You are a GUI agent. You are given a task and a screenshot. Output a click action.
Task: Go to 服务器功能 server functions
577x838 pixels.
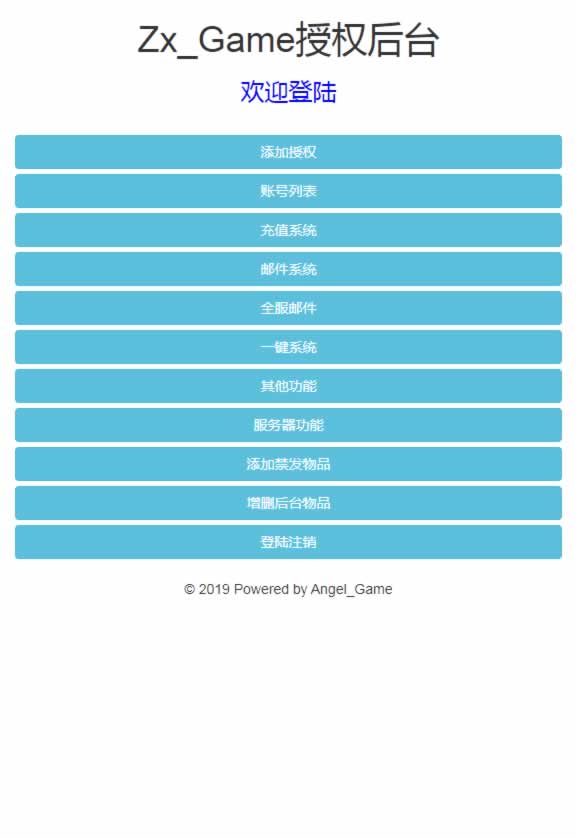(x=288, y=425)
